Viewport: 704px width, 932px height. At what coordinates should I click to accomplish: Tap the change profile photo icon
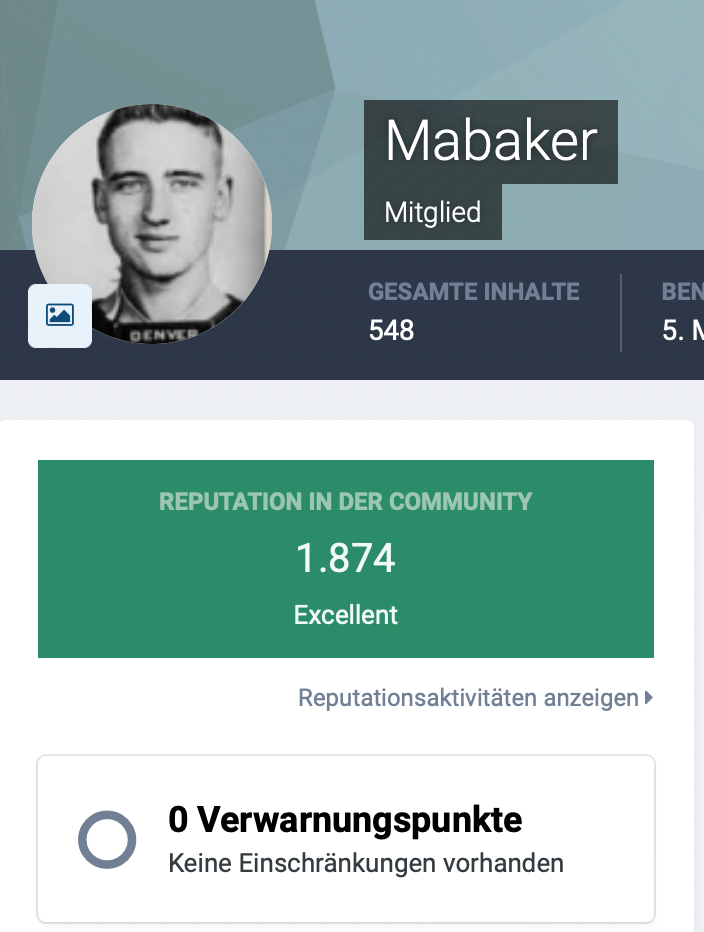click(60, 315)
